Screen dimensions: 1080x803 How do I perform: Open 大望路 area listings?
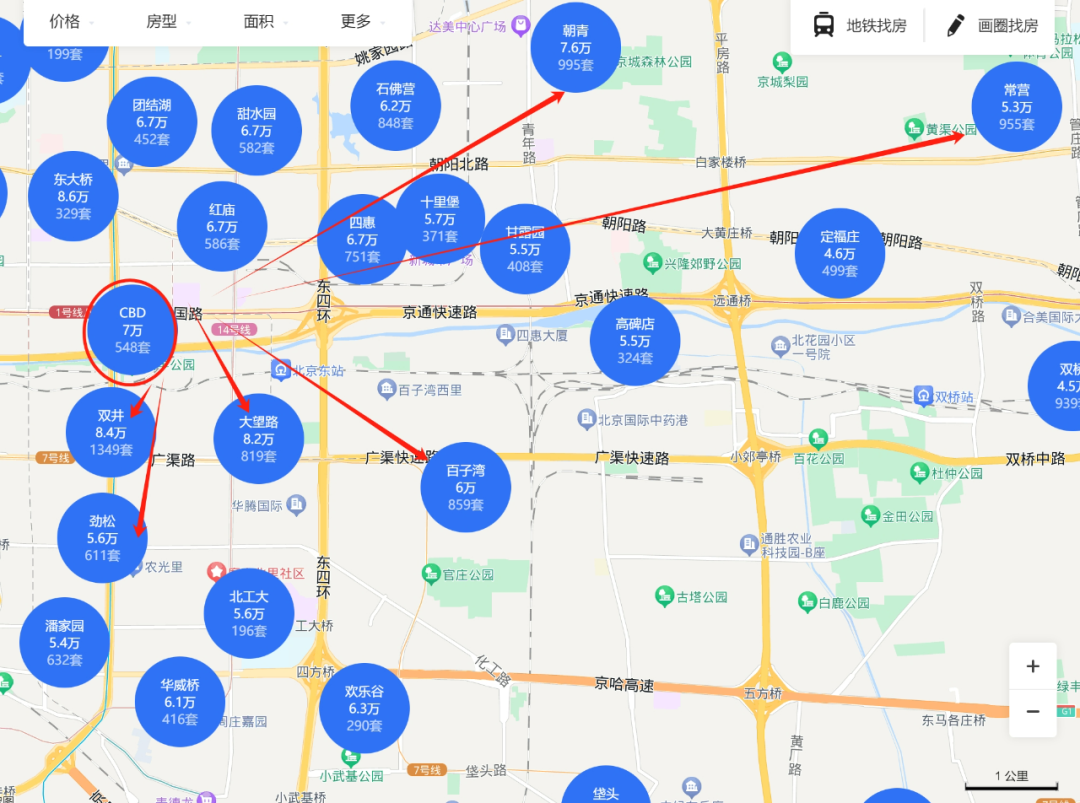tap(258, 439)
